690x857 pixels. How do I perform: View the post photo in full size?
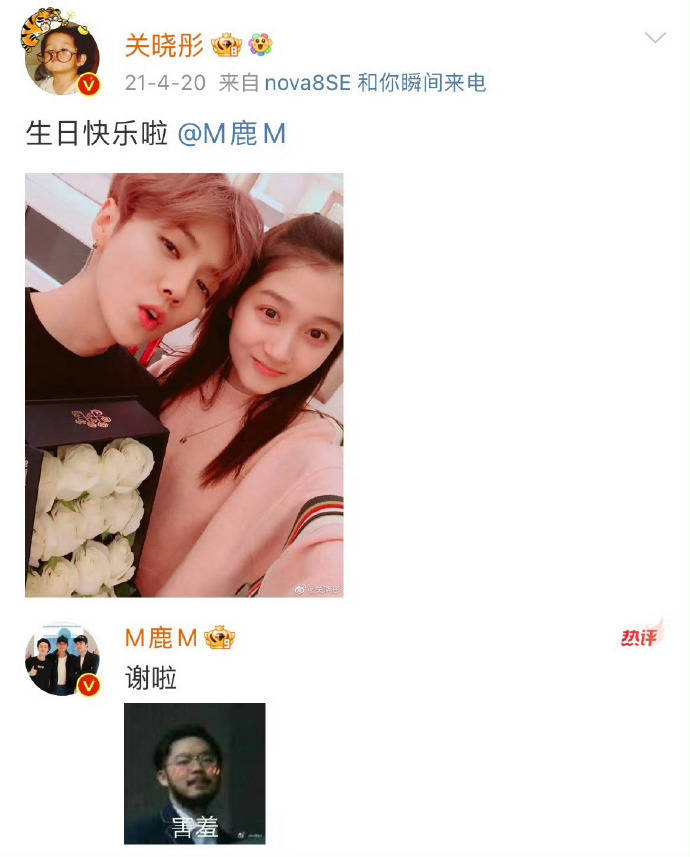point(184,385)
